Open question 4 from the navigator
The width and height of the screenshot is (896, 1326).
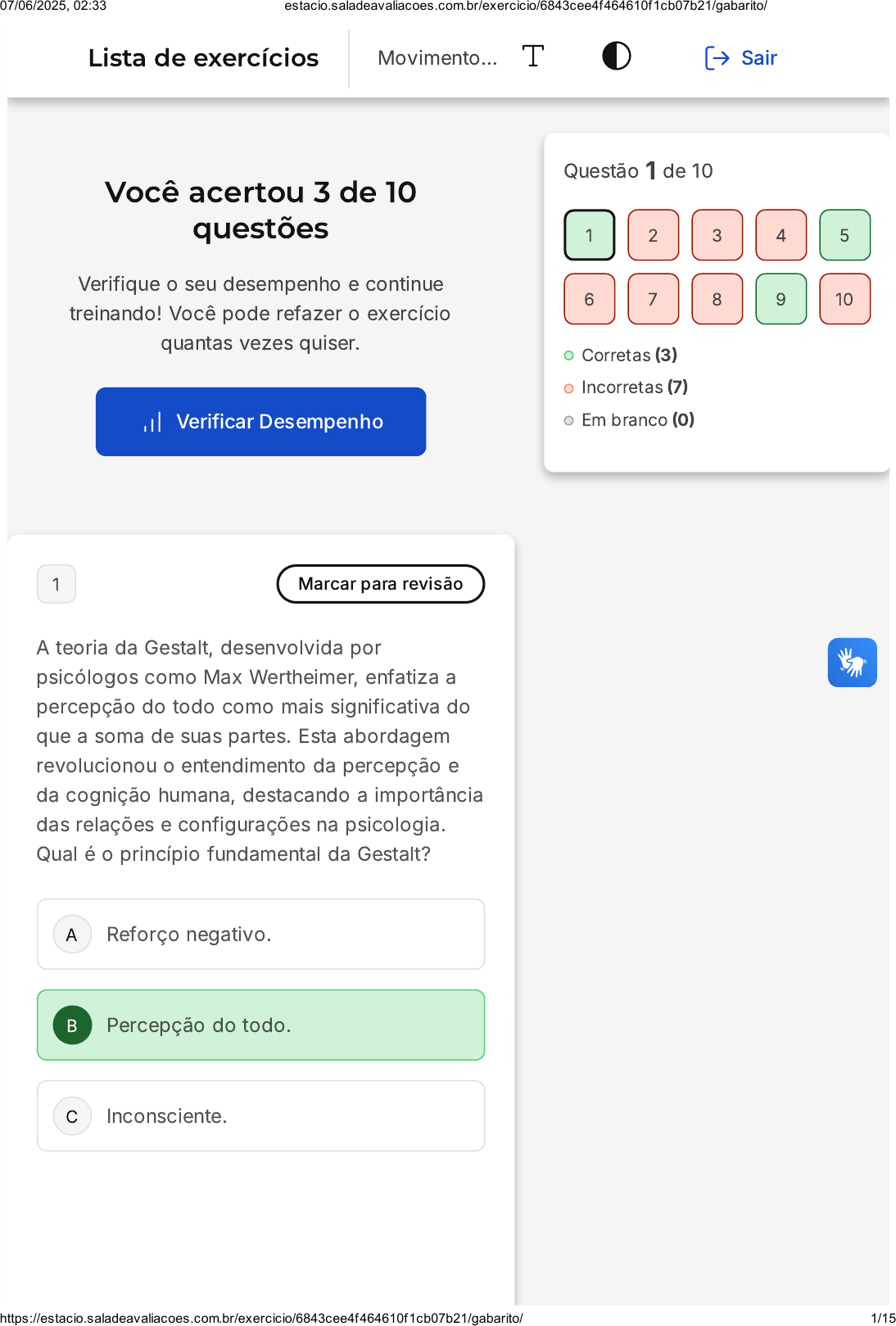[781, 236]
